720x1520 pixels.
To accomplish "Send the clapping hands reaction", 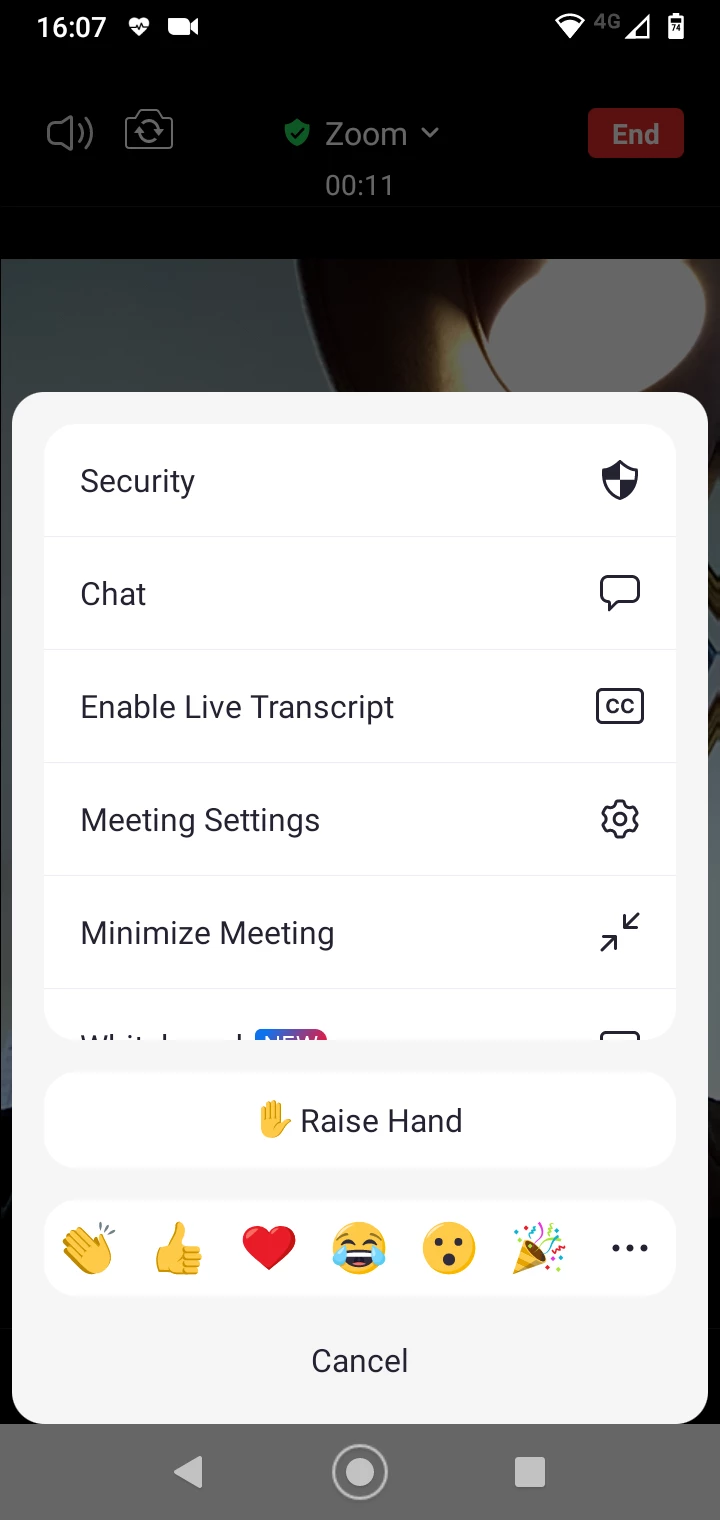I will pyautogui.click(x=88, y=1248).
